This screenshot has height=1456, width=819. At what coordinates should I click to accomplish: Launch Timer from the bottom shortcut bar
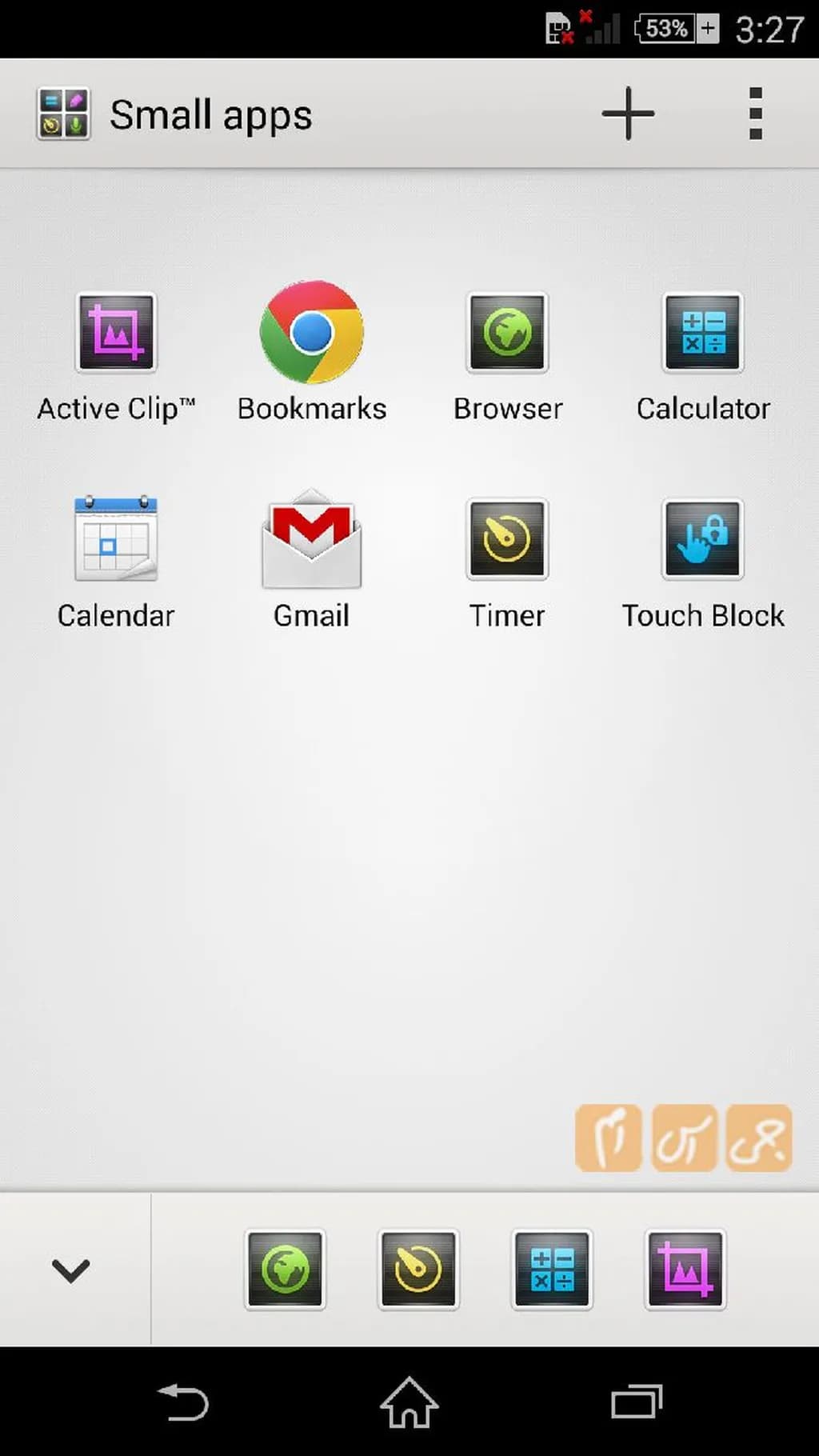click(x=417, y=1270)
